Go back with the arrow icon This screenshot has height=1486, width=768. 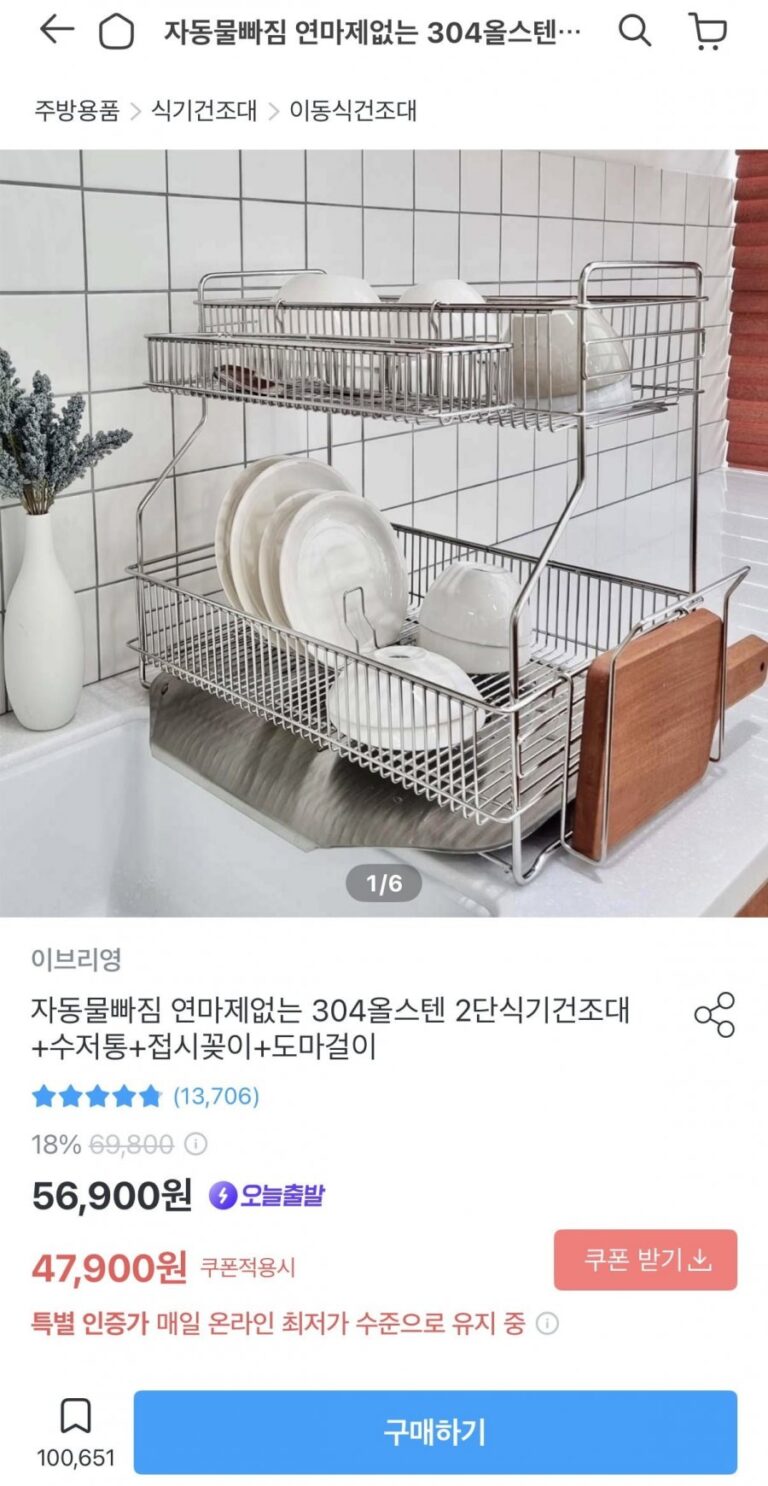57,30
